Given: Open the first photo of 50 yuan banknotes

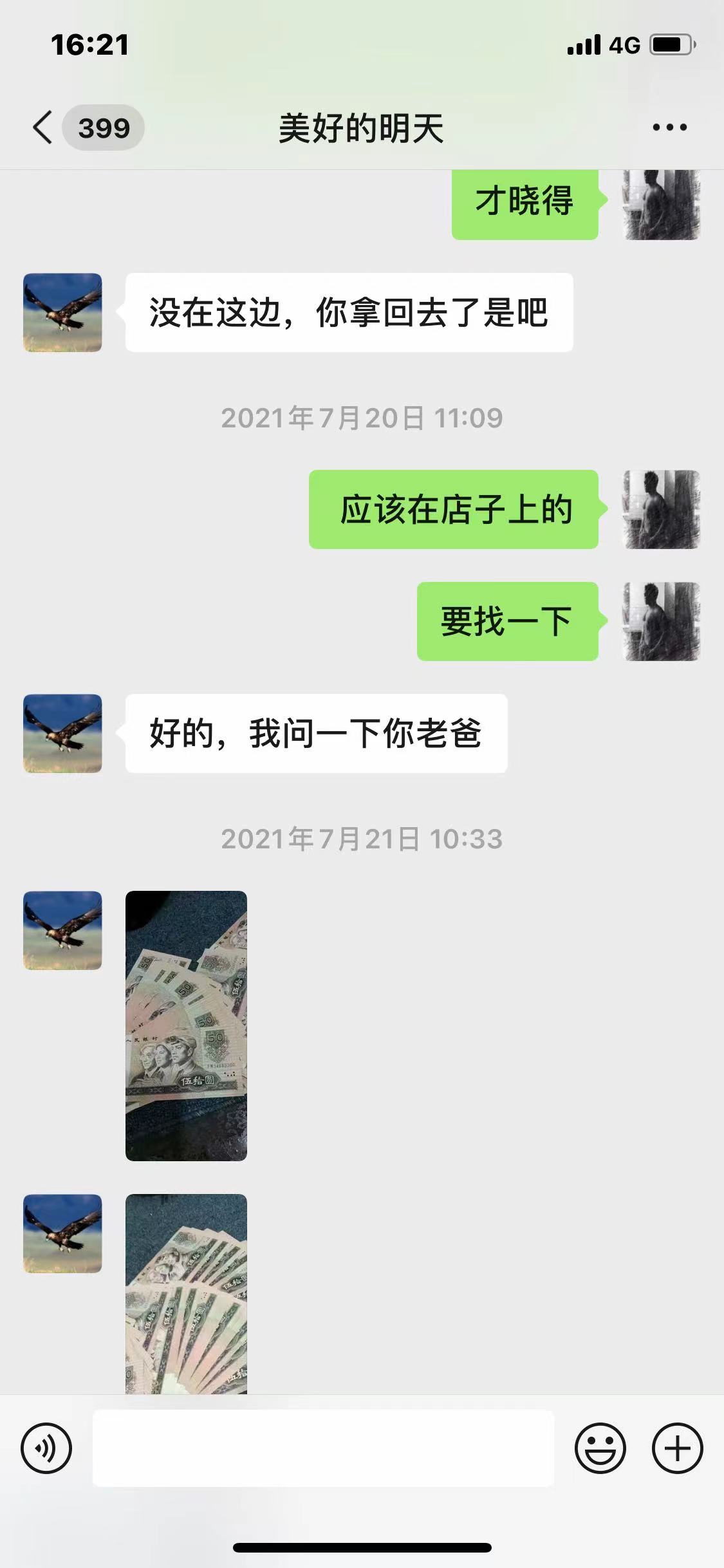Looking at the screenshot, I should 186,1026.
